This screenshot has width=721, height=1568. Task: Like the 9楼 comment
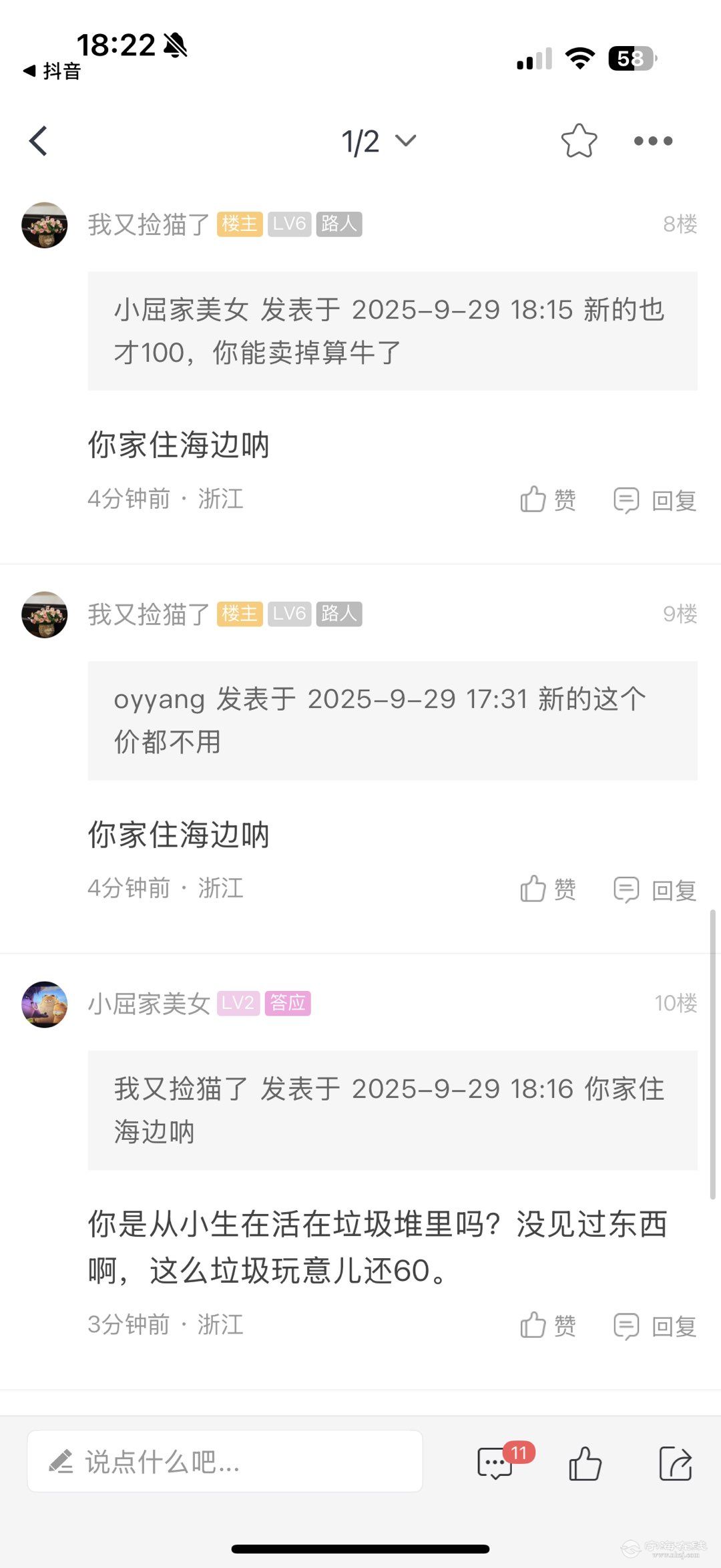coord(547,889)
